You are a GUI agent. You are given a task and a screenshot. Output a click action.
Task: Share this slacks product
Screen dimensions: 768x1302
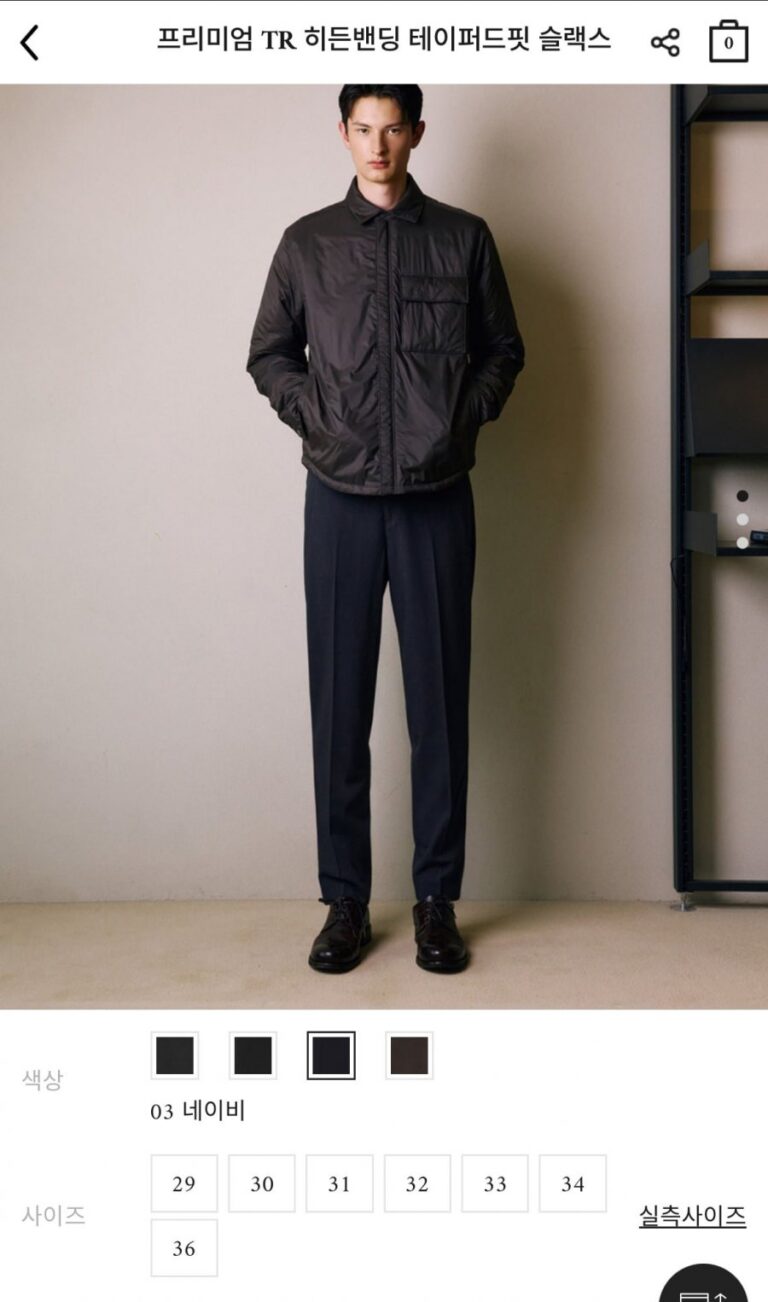pos(665,42)
